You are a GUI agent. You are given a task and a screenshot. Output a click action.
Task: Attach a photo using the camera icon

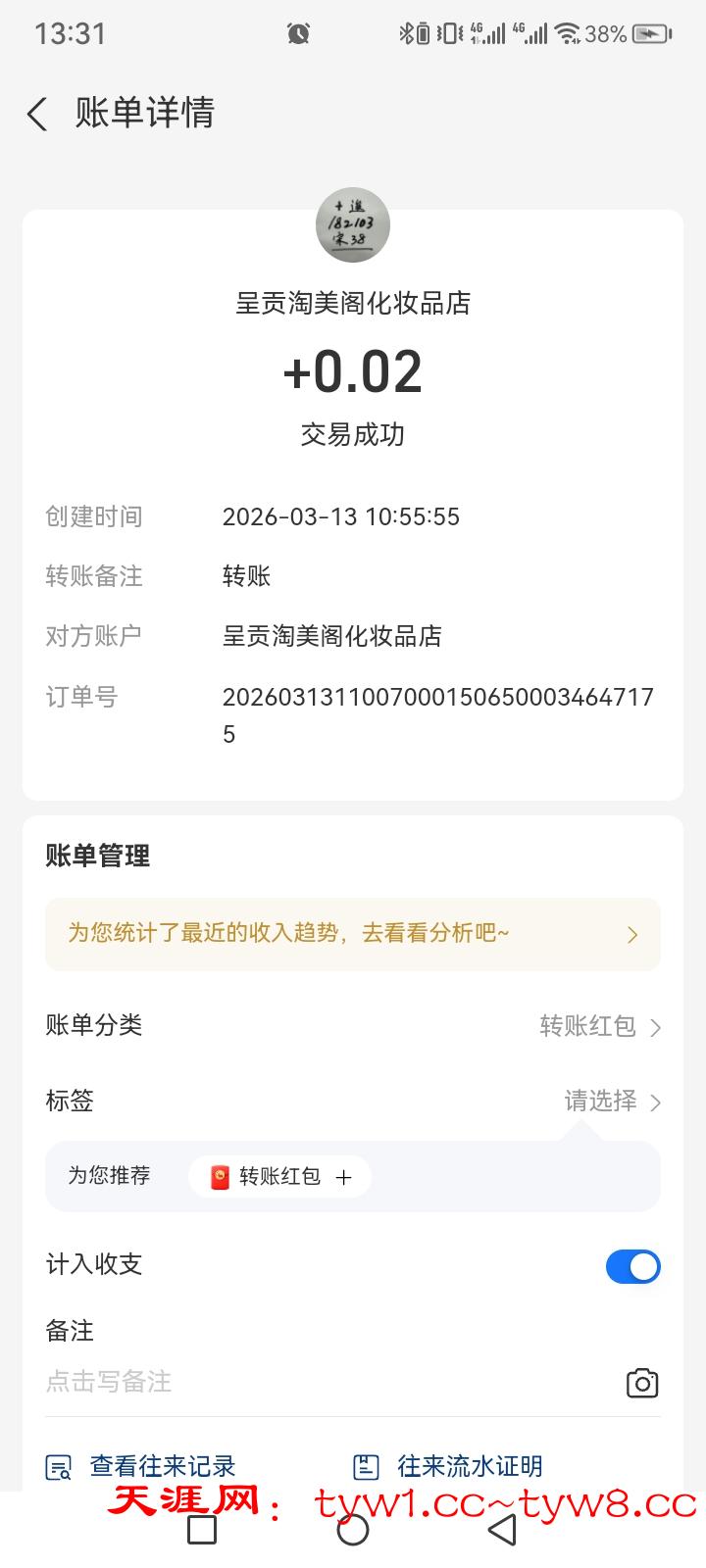click(x=642, y=1383)
